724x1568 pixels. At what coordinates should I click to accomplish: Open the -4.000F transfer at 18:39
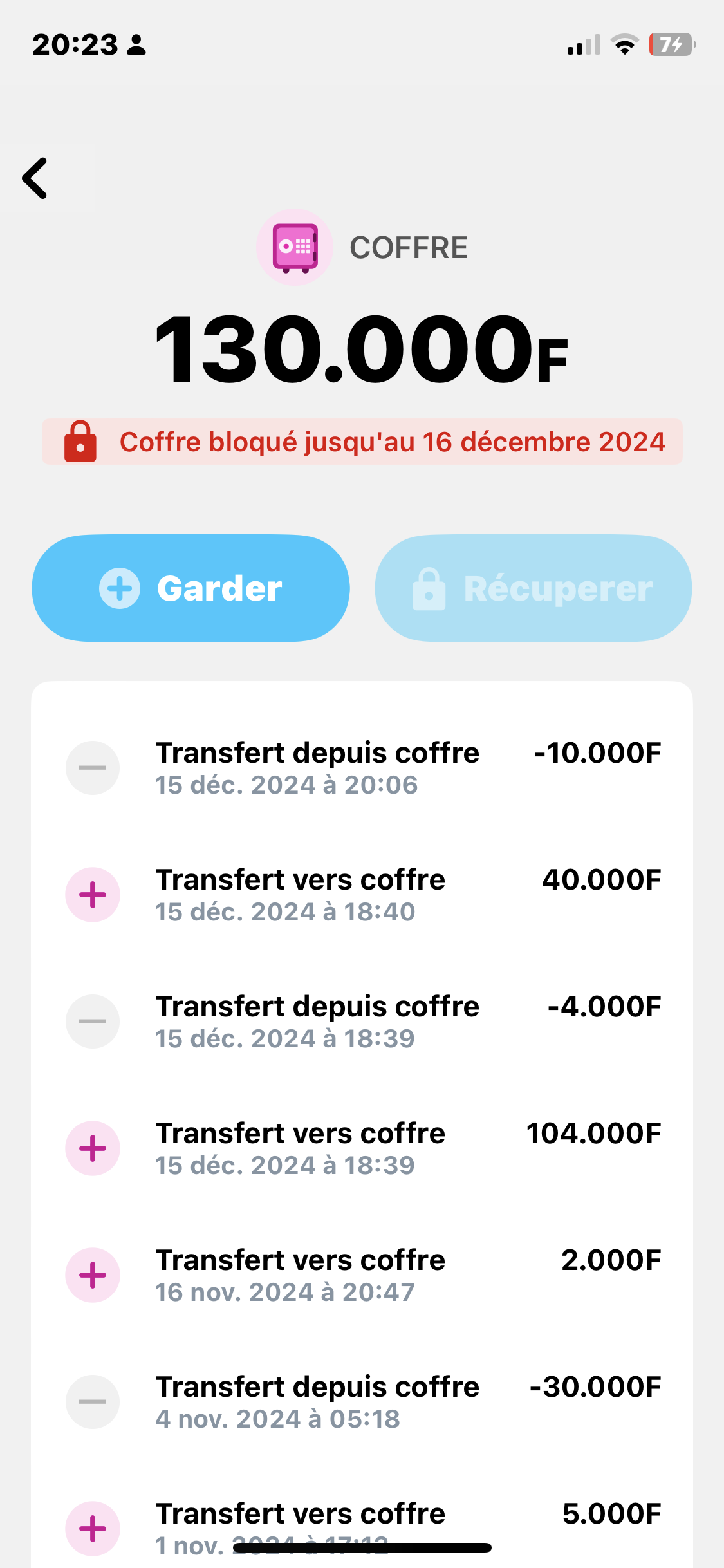point(362,1022)
